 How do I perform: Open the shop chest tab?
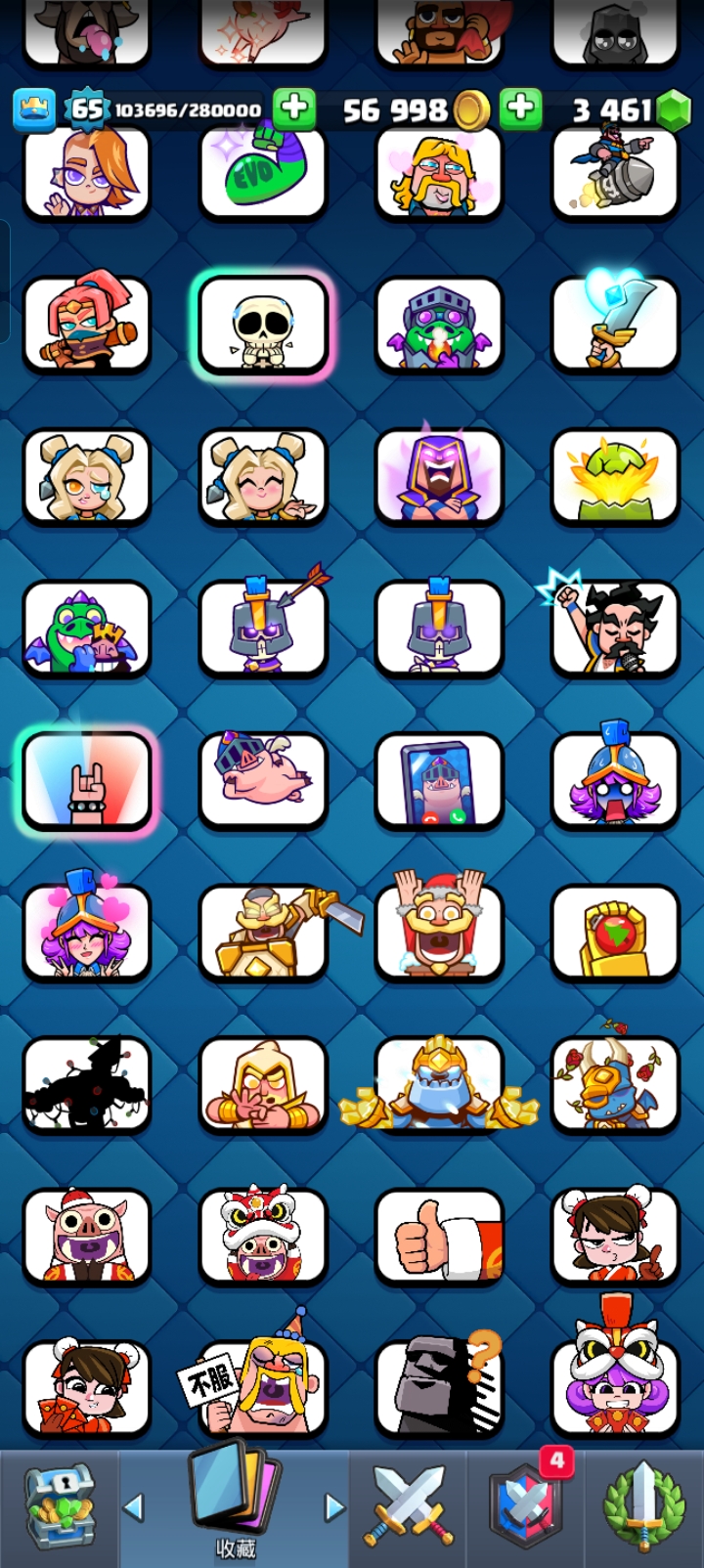[59, 1505]
